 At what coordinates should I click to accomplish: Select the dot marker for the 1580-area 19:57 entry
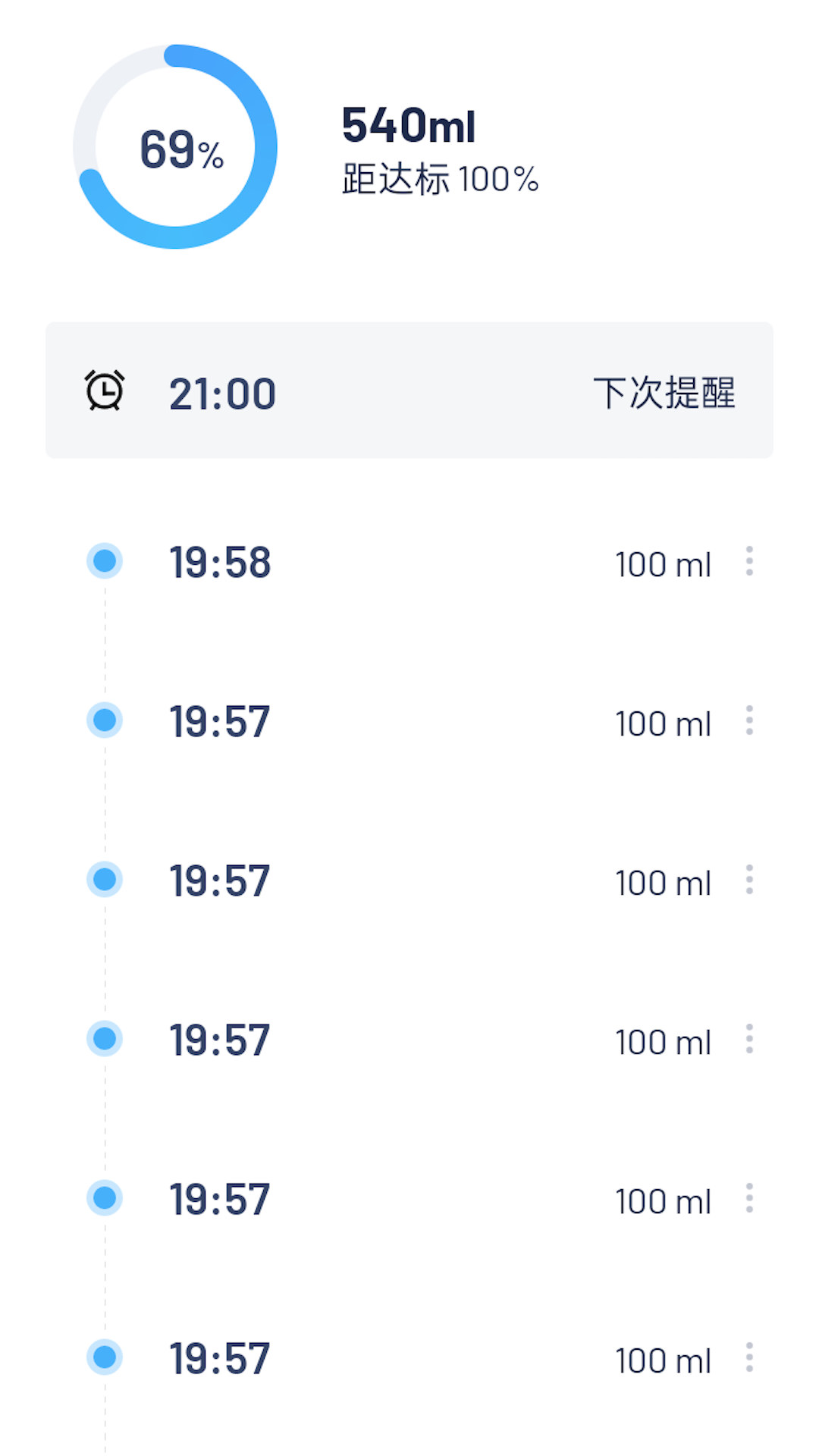pyautogui.click(x=105, y=1200)
